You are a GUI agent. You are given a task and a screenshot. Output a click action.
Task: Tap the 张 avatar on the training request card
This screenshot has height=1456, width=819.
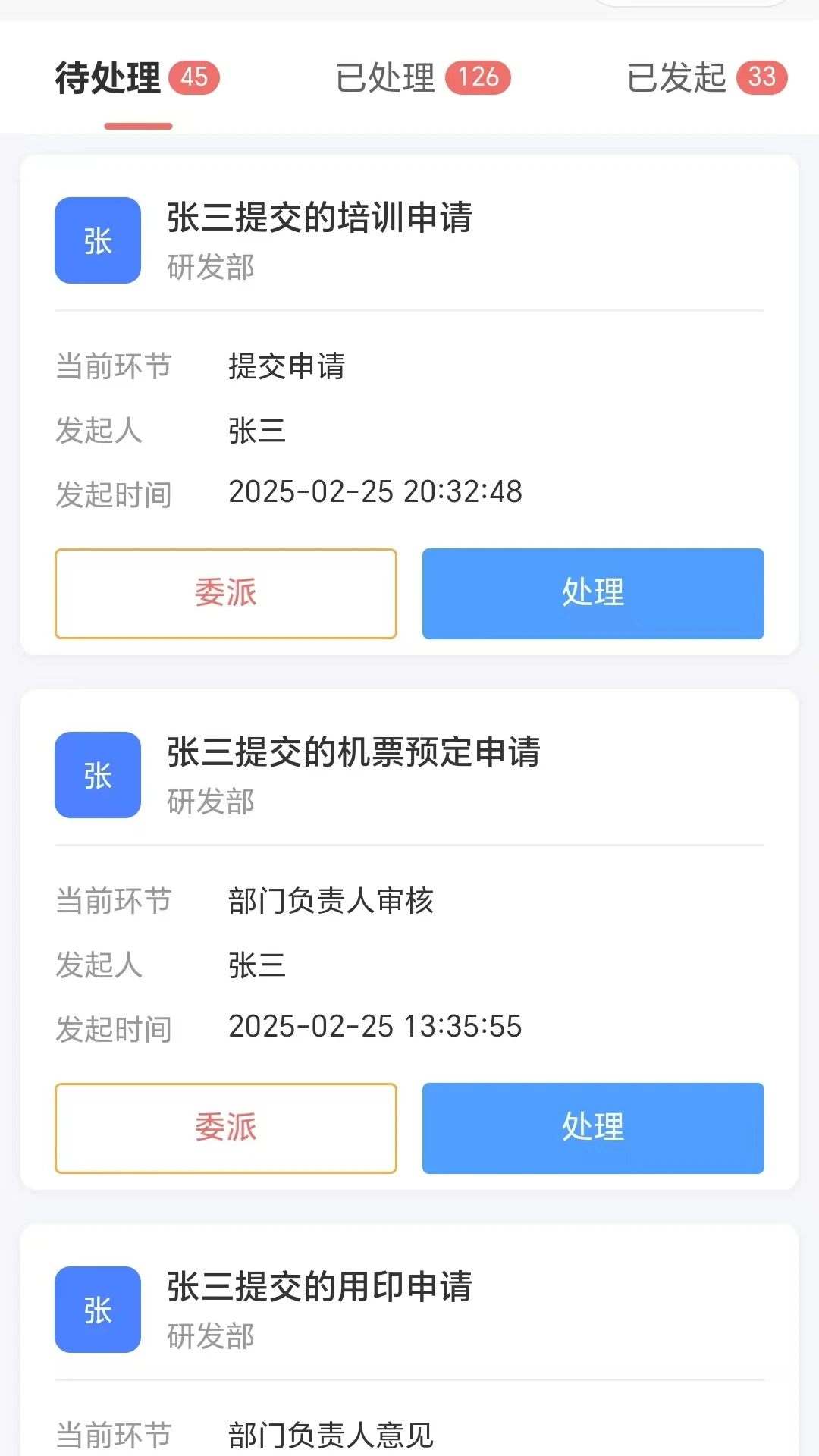tap(96, 240)
